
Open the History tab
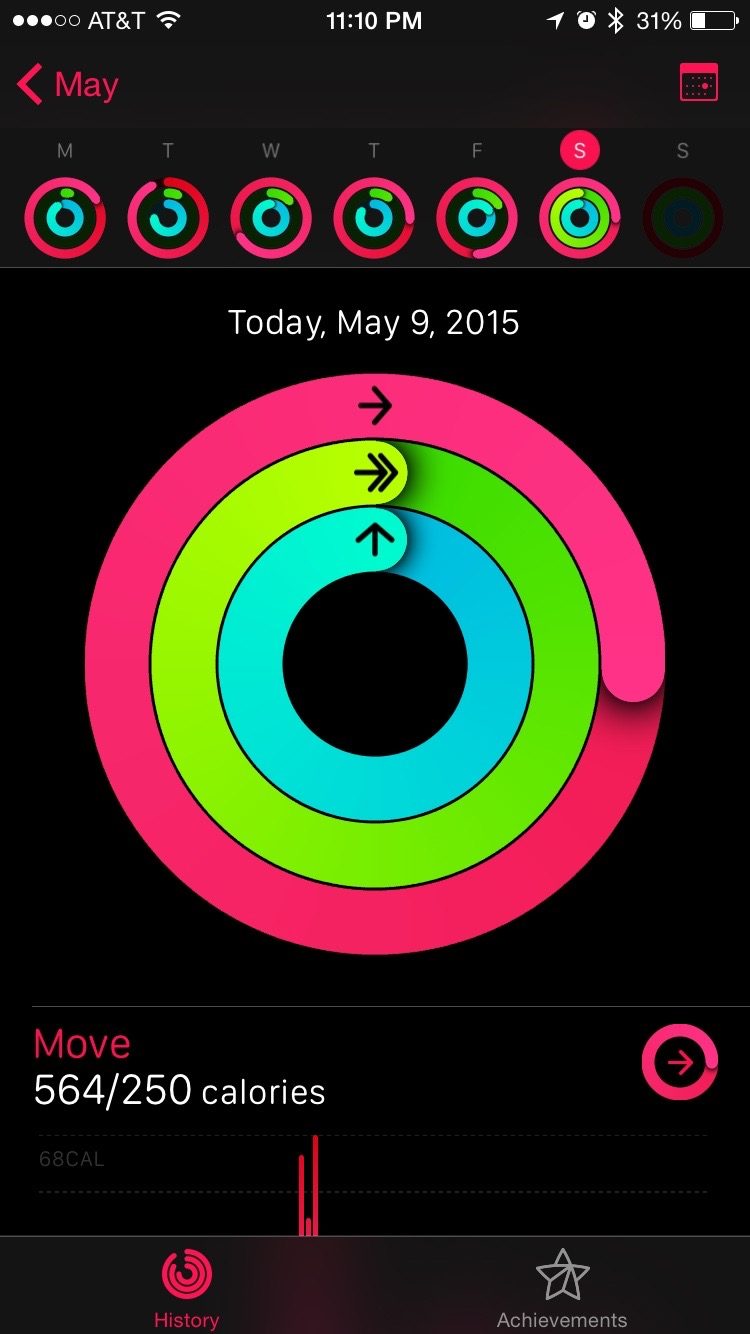pyautogui.click(x=187, y=1288)
